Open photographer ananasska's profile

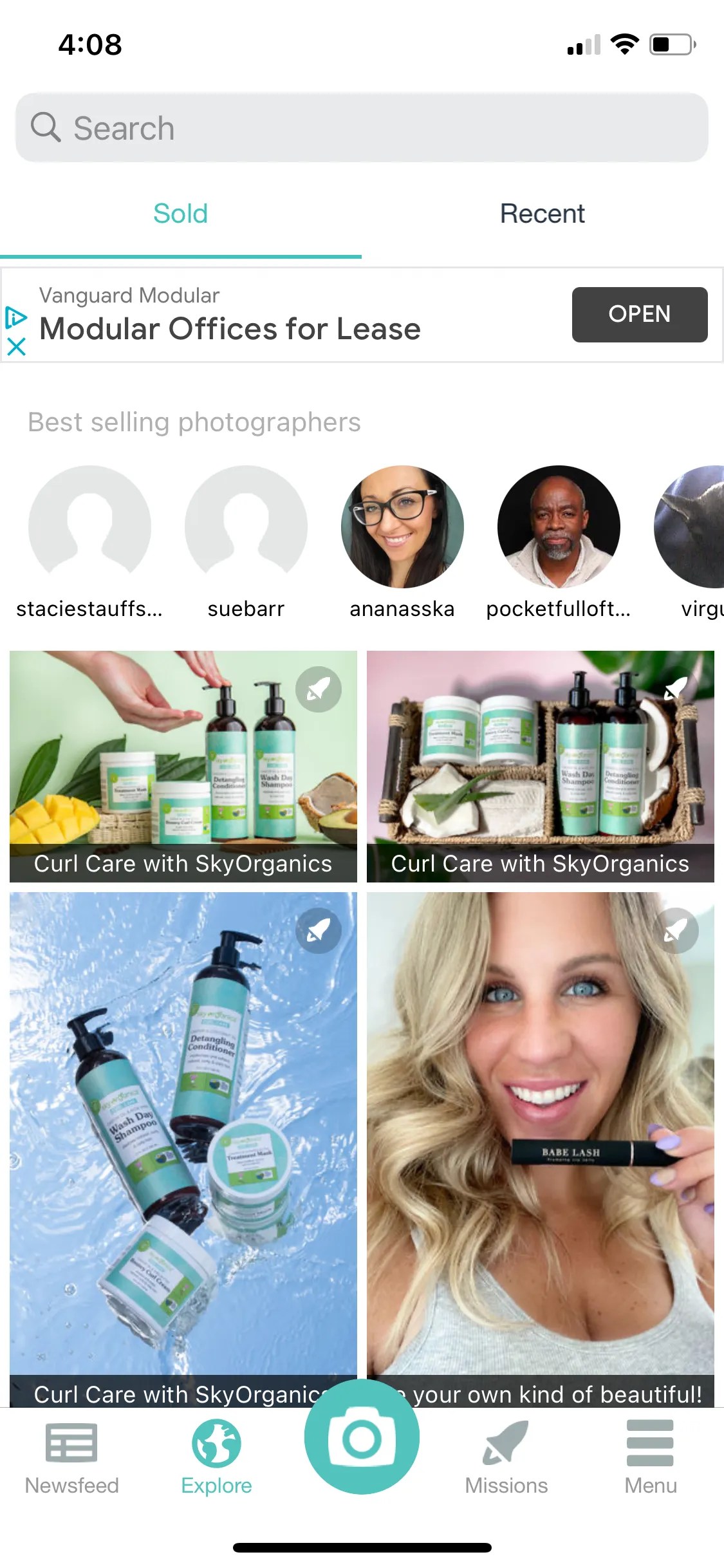coord(402,526)
